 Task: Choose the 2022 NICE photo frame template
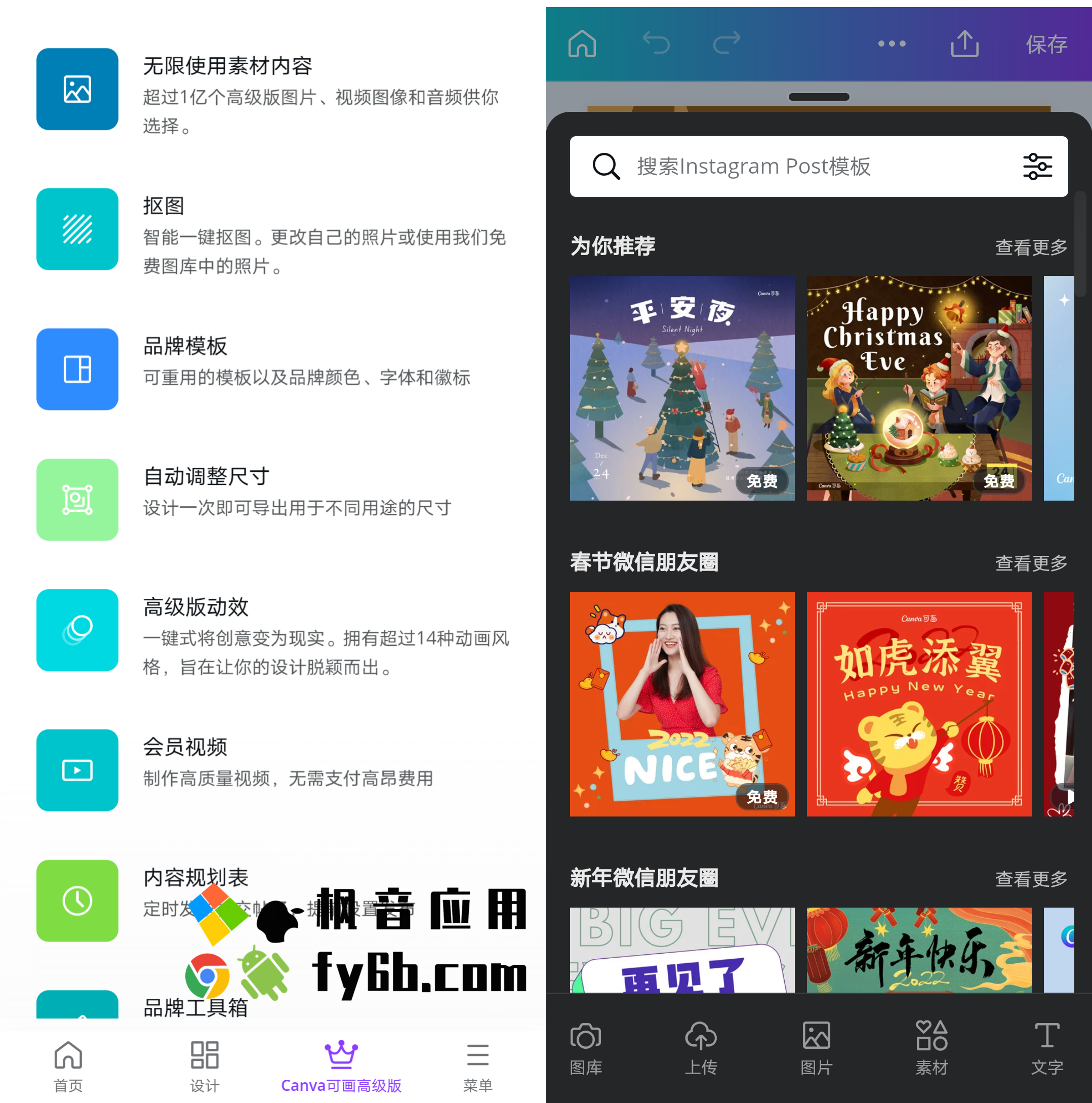tap(682, 704)
